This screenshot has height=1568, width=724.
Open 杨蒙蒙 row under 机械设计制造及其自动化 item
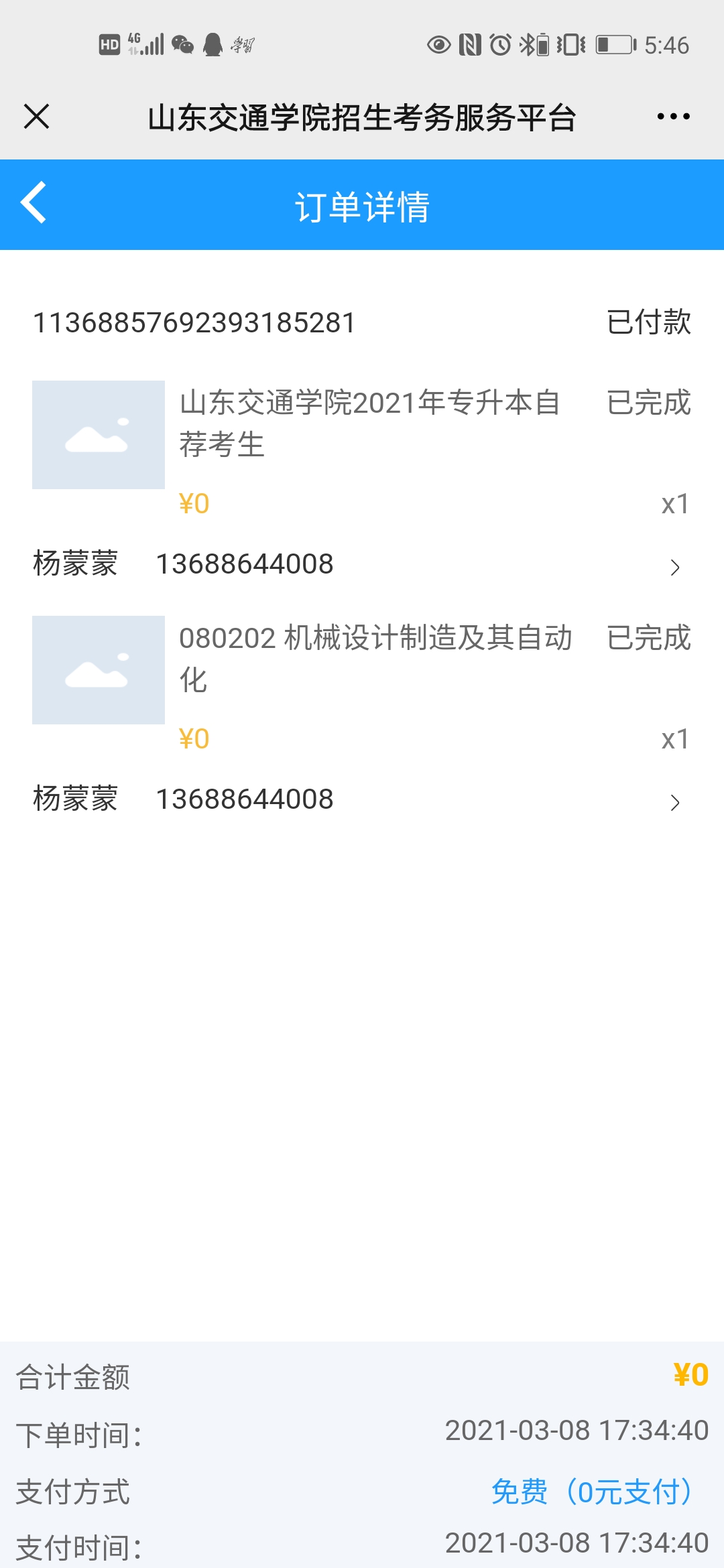(x=362, y=800)
